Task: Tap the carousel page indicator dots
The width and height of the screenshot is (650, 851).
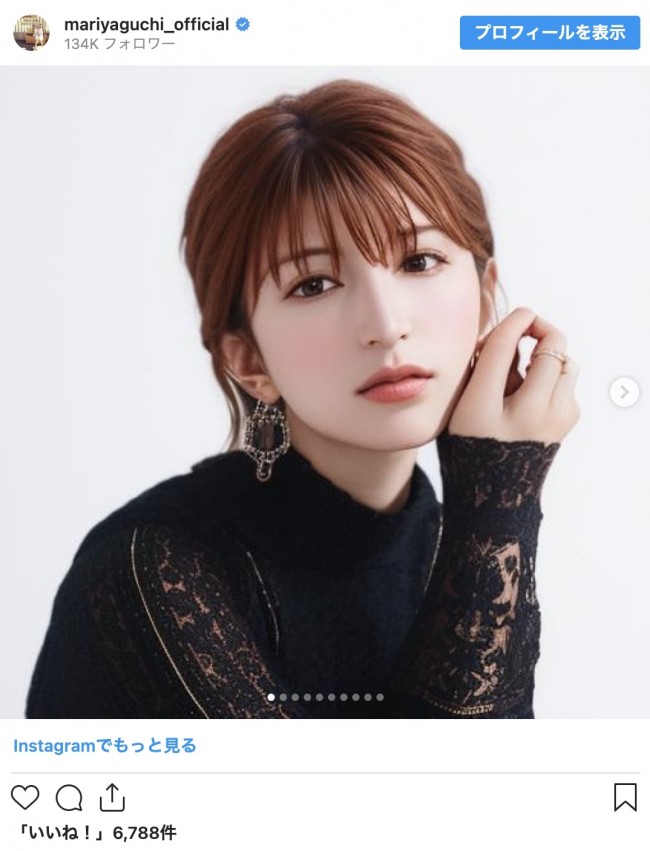Action: 325,697
